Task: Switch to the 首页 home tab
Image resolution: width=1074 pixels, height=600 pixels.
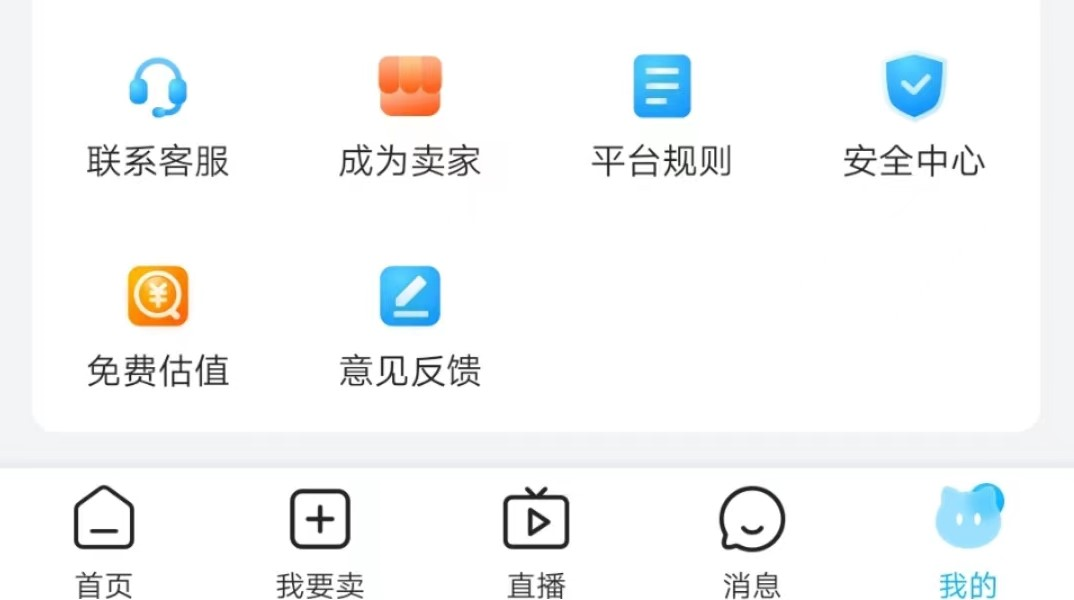Action: 104,540
